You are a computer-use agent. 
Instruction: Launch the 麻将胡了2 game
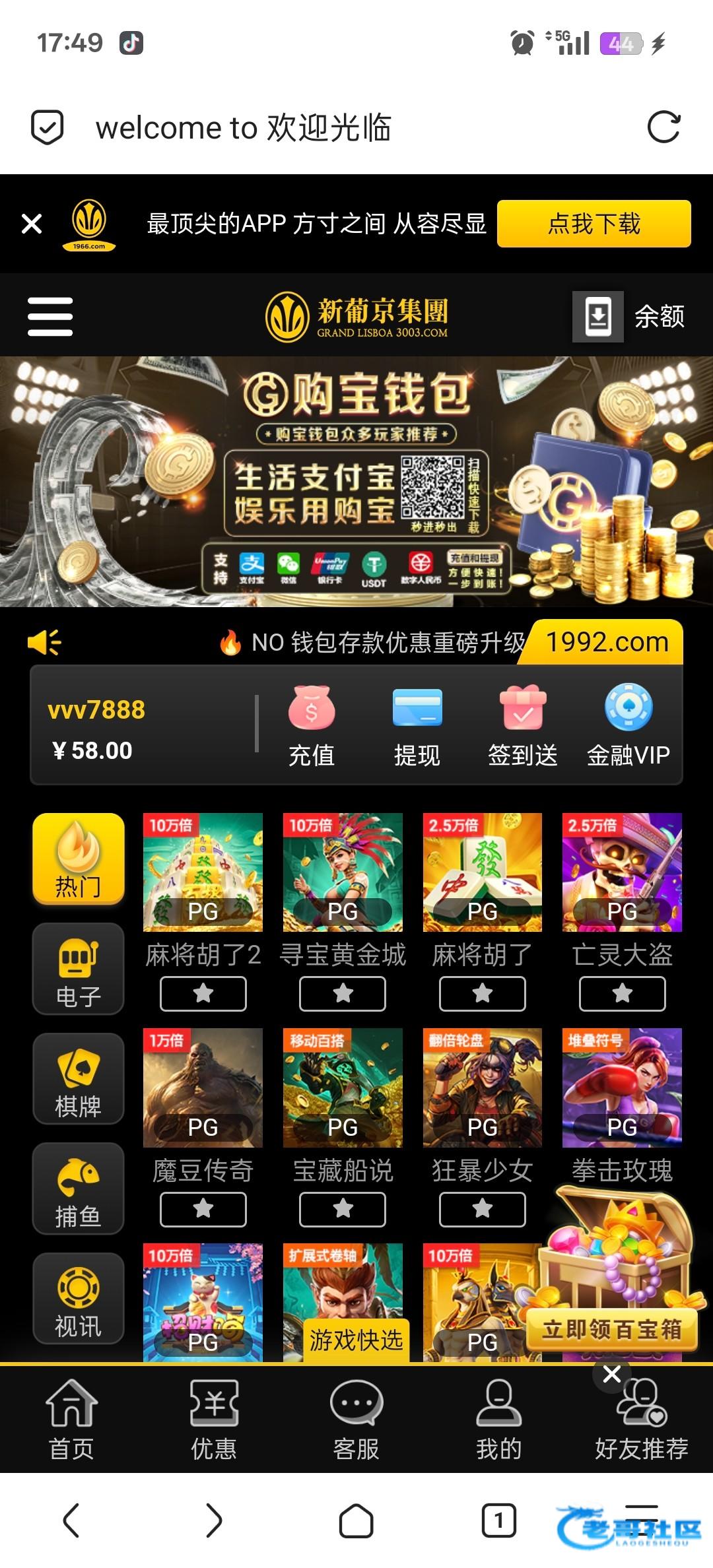click(x=203, y=872)
